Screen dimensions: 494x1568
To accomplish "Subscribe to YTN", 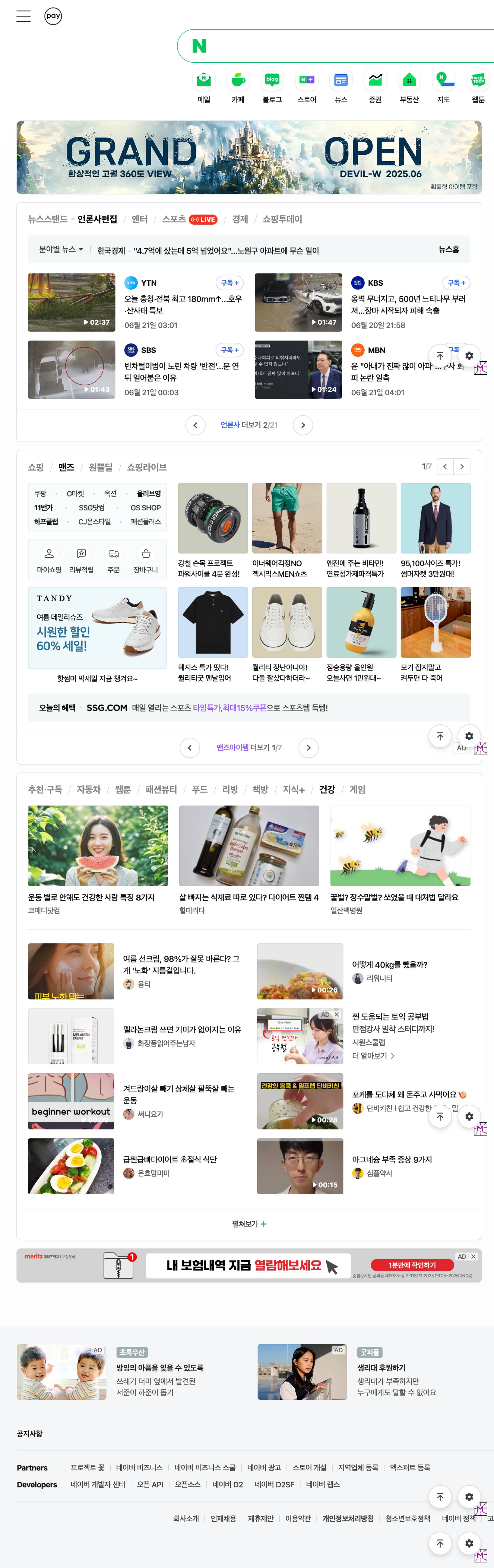I will (x=229, y=283).
